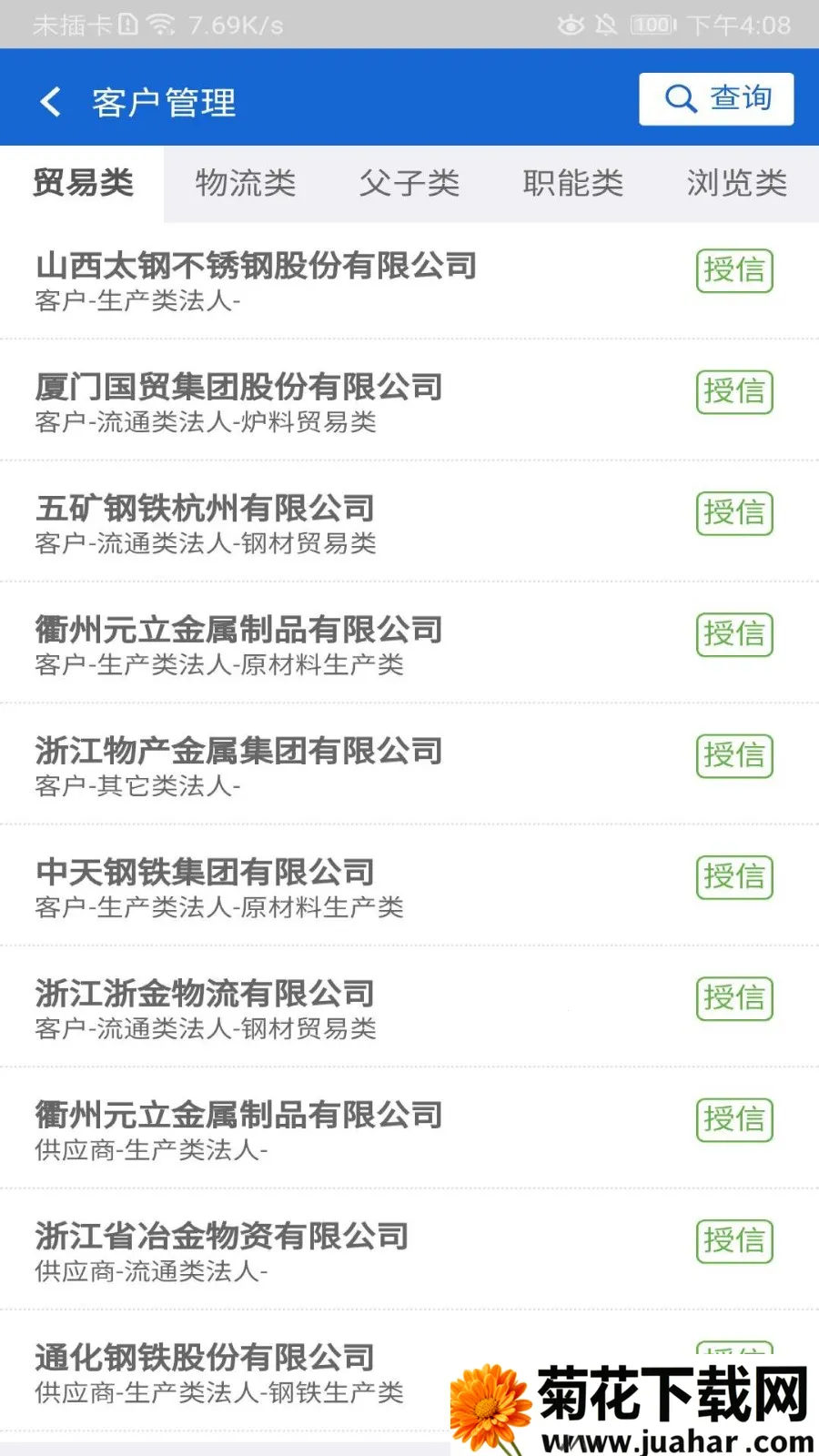This screenshot has height=1456, width=819.
Task: Switch to the 物流类 tab
Action: click(246, 184)
